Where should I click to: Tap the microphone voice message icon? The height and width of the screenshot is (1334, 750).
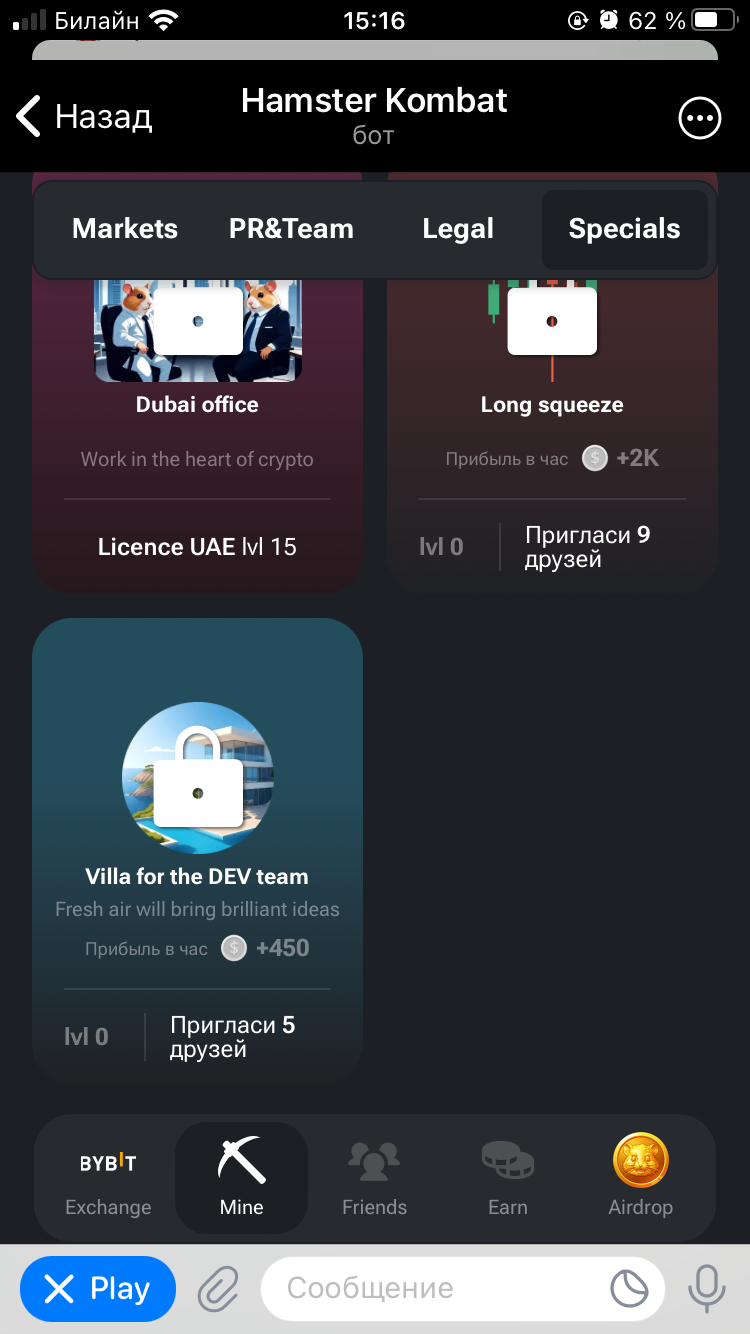tap(706, 1289)
